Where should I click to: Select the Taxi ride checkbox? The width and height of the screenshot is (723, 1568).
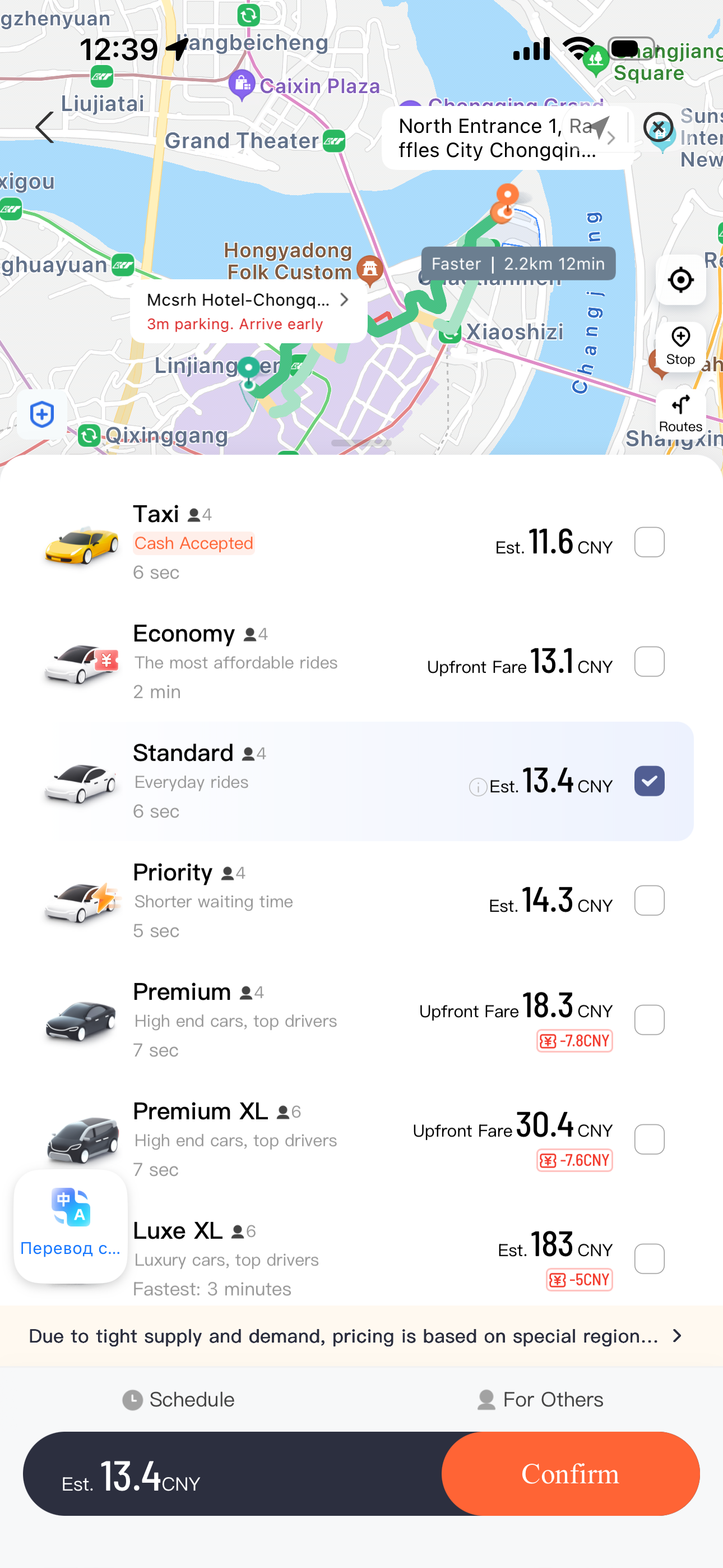[649, 542]
